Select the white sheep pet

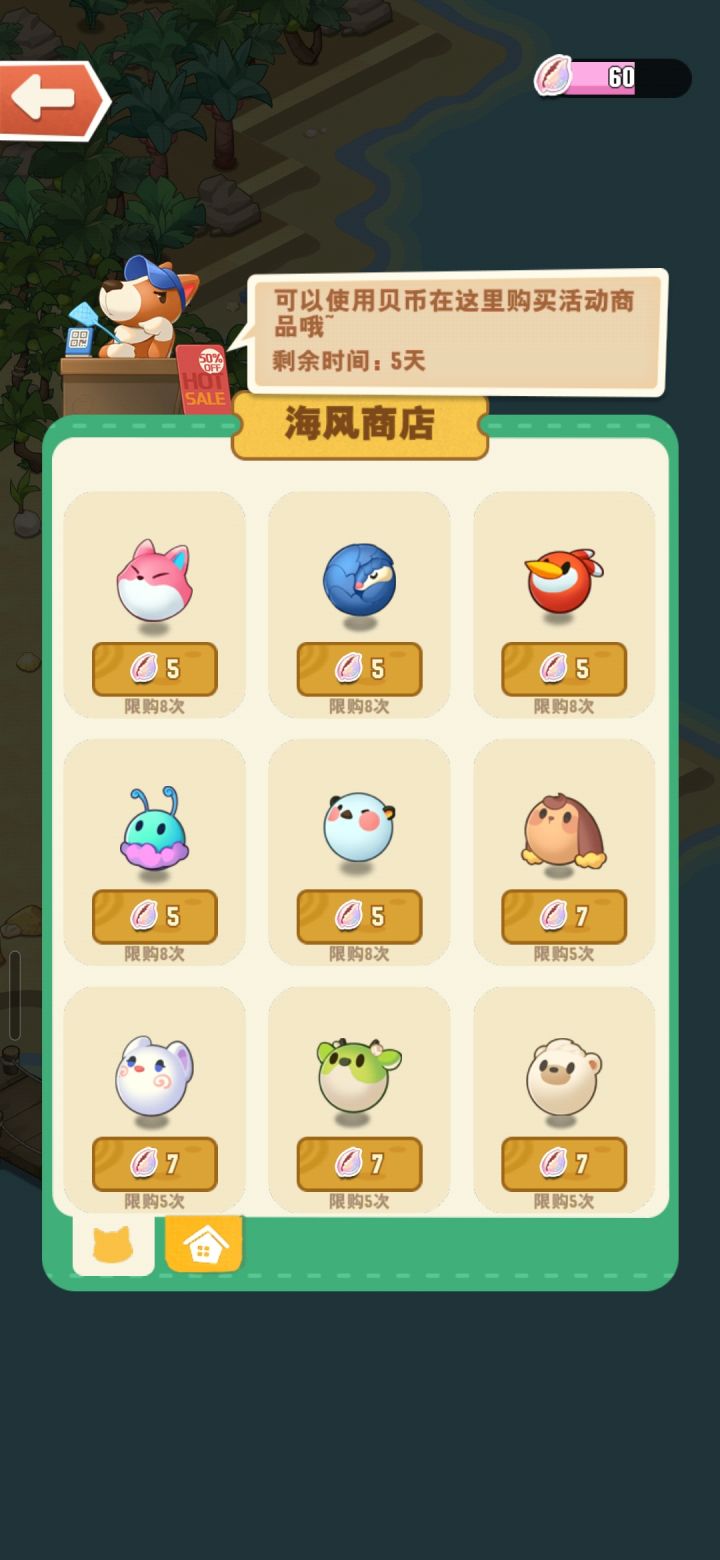tap(565, 1075)
